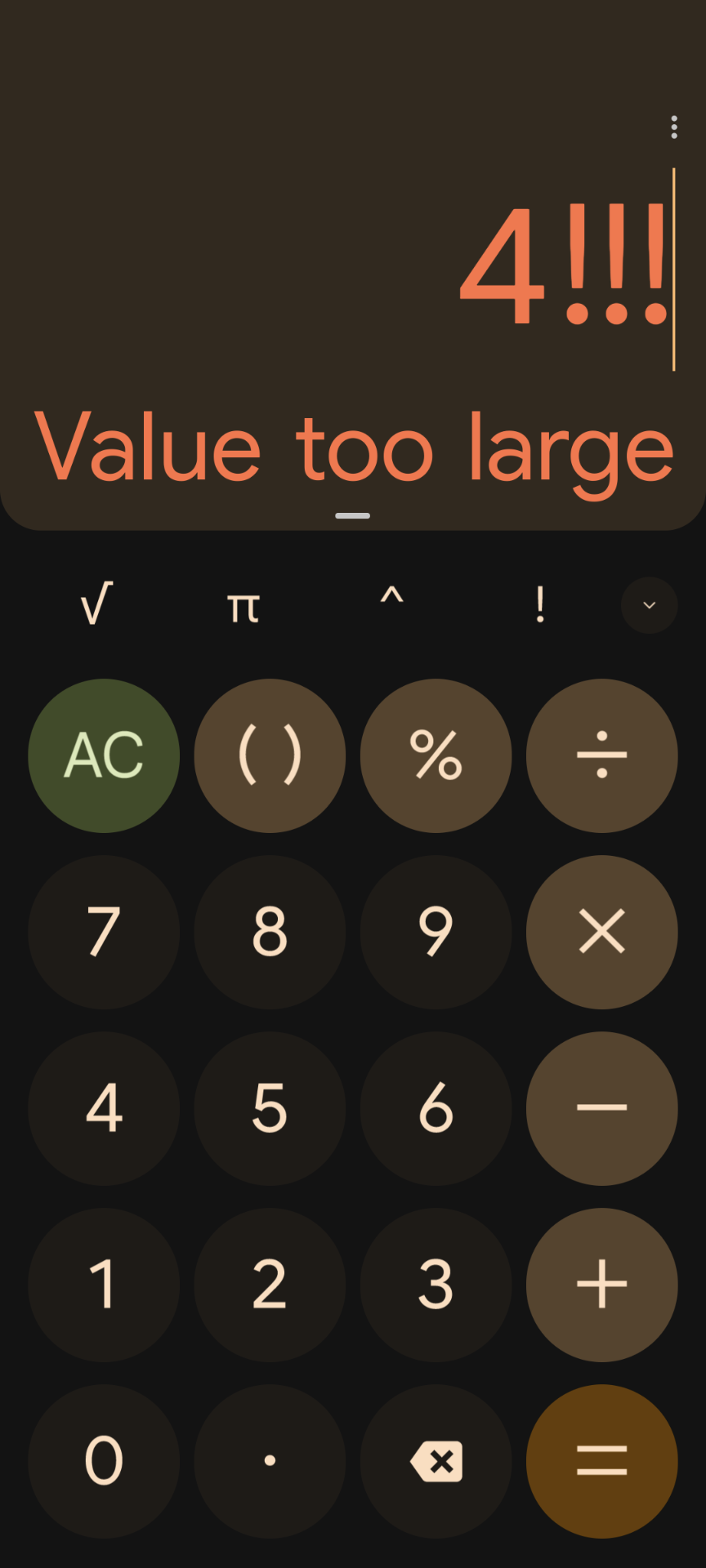Enter the digit 3

coord(436,1285)
